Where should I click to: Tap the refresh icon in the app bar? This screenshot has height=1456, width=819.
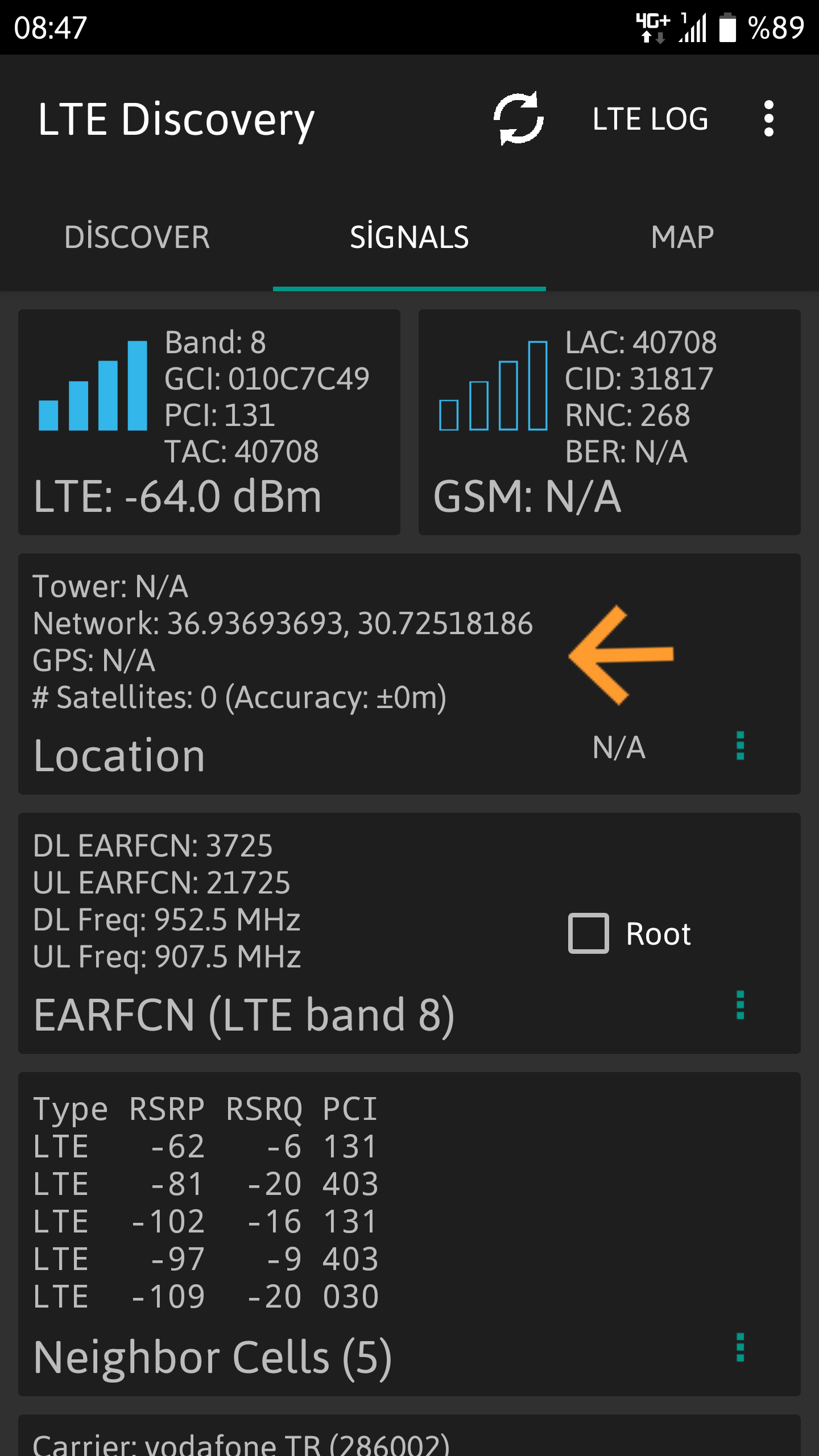[x=518, y=118]
